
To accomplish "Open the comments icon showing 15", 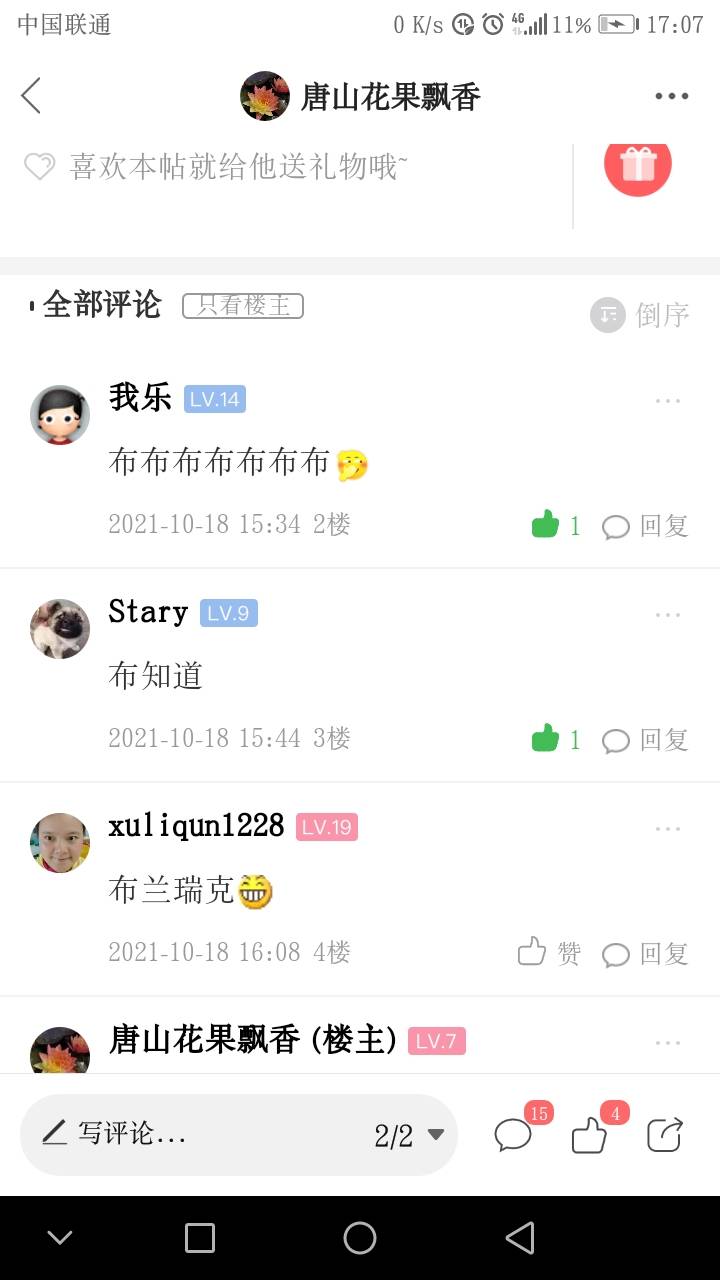I will [x=513, y=1135].
